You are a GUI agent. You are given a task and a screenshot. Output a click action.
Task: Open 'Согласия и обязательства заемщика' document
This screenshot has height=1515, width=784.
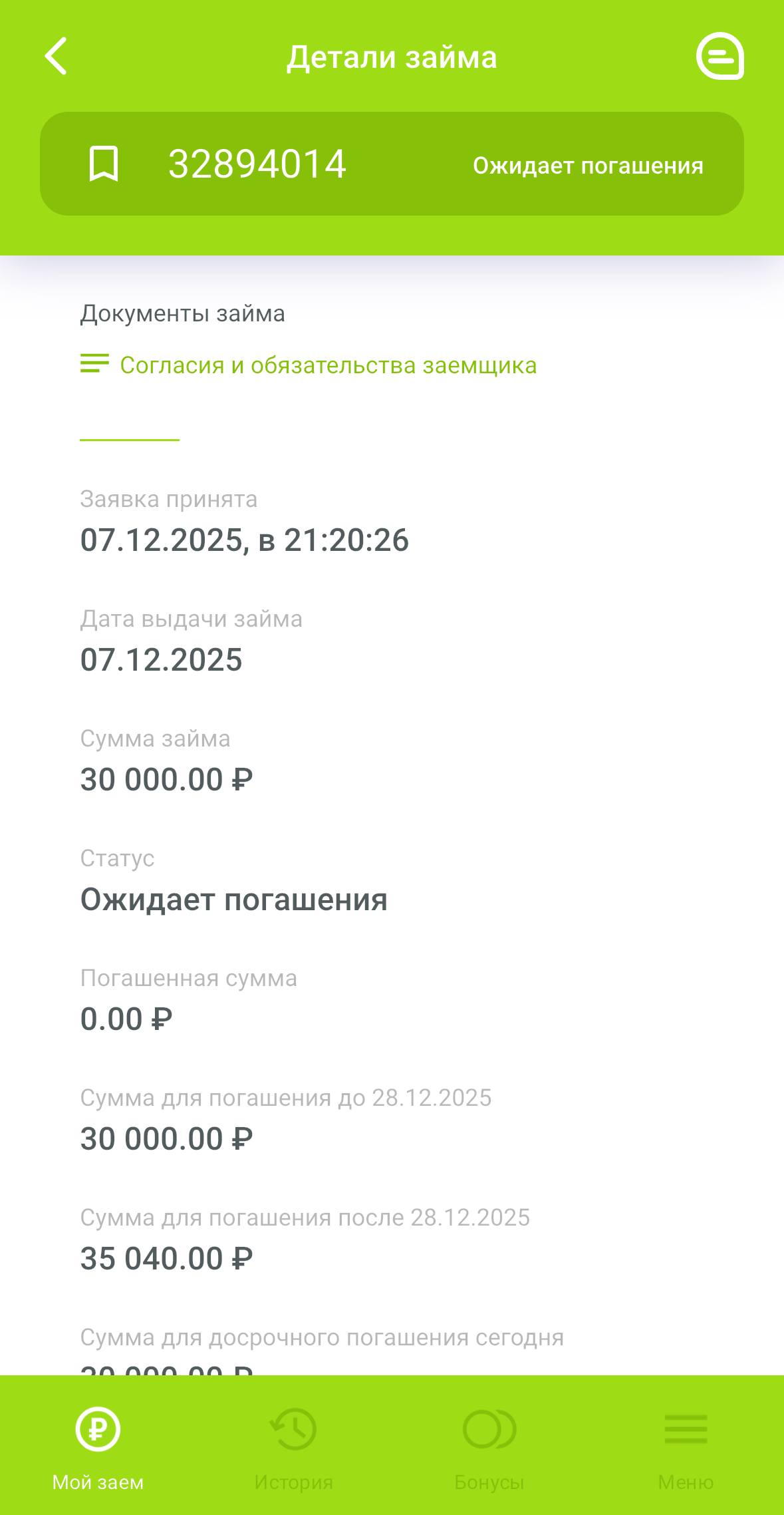point(328,365)
